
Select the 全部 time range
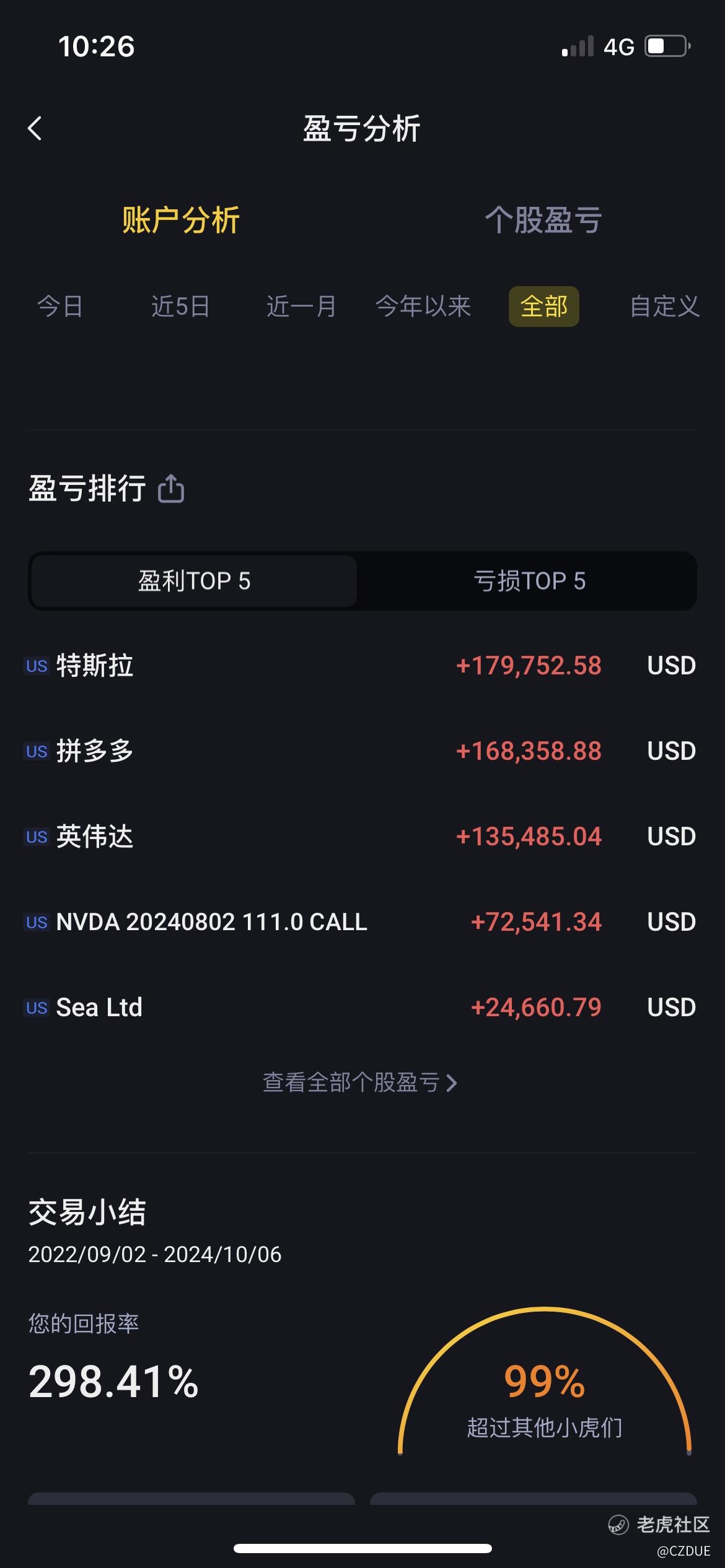(x=544, y=307)
